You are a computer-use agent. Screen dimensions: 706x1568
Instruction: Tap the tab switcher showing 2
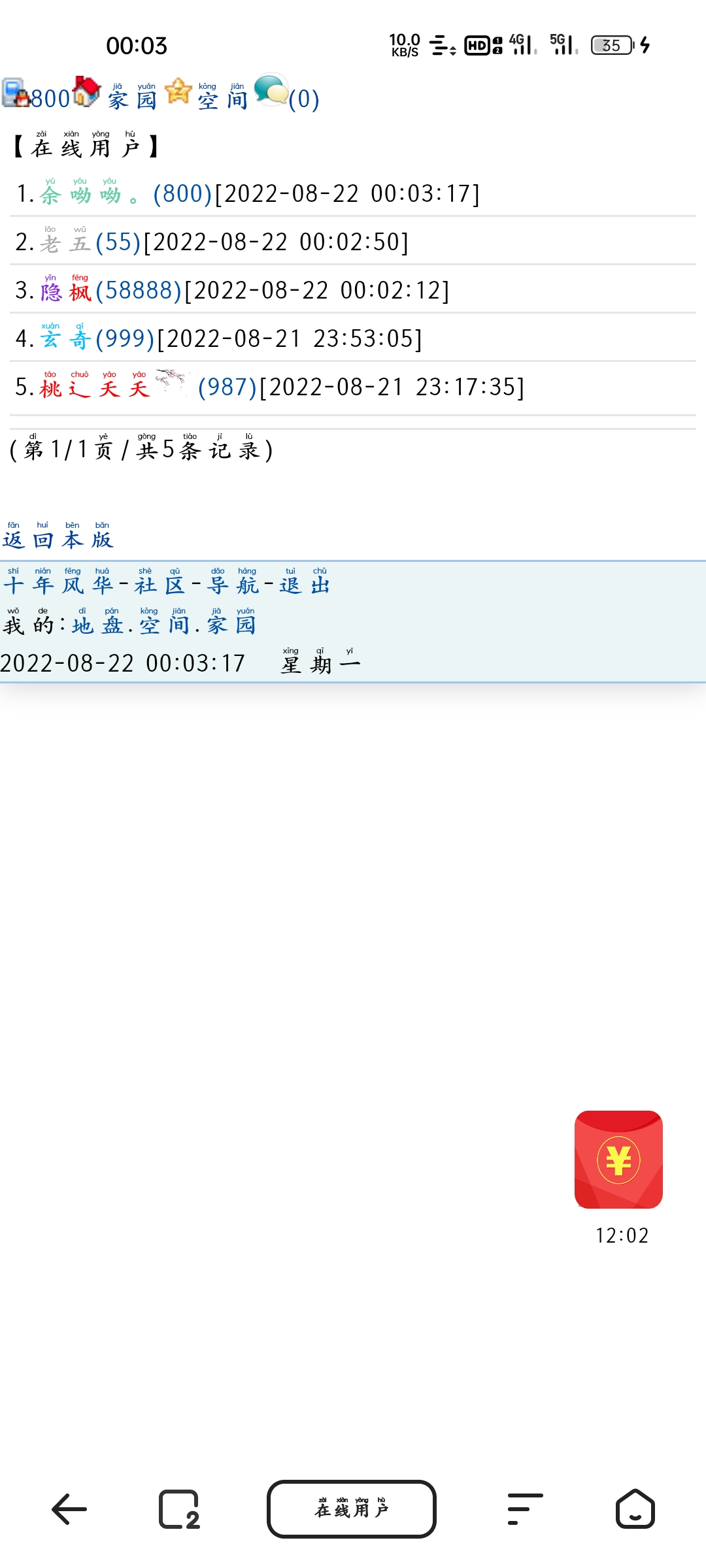click(x=178, y=1509)
